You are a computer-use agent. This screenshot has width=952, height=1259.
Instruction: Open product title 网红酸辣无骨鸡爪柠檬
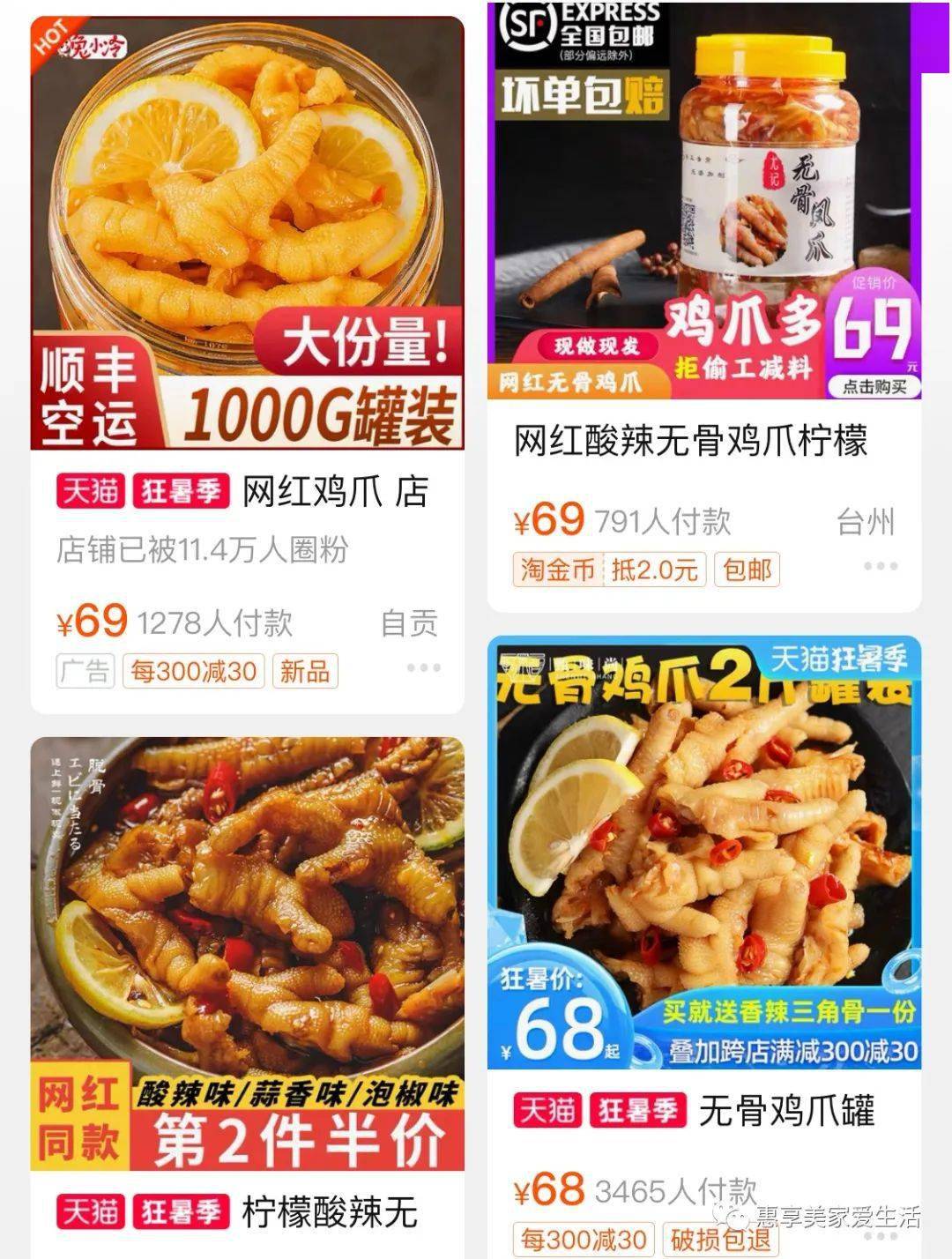click(x=690, y=442)
